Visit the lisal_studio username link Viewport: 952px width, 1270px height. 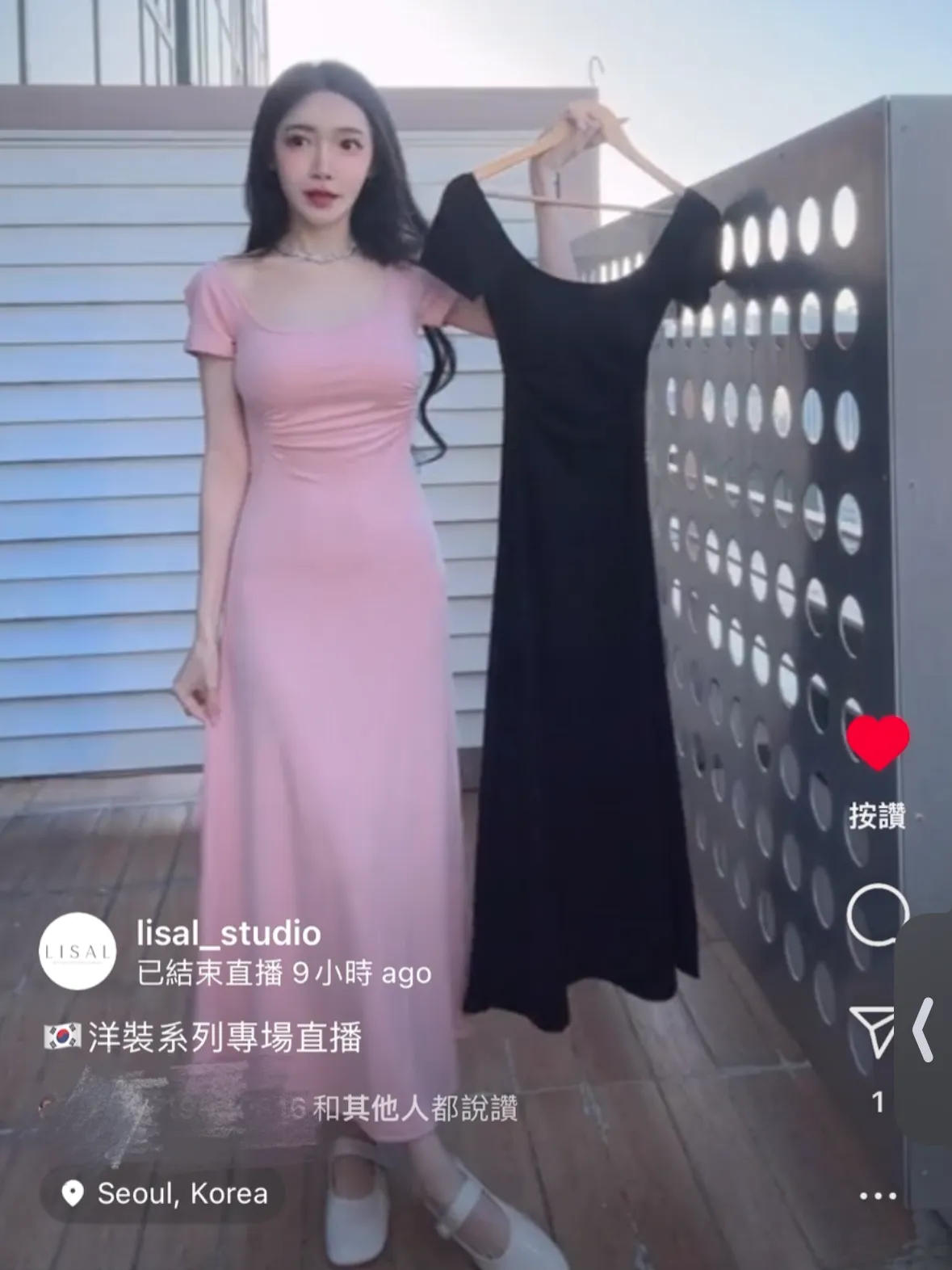coord(229,933)
